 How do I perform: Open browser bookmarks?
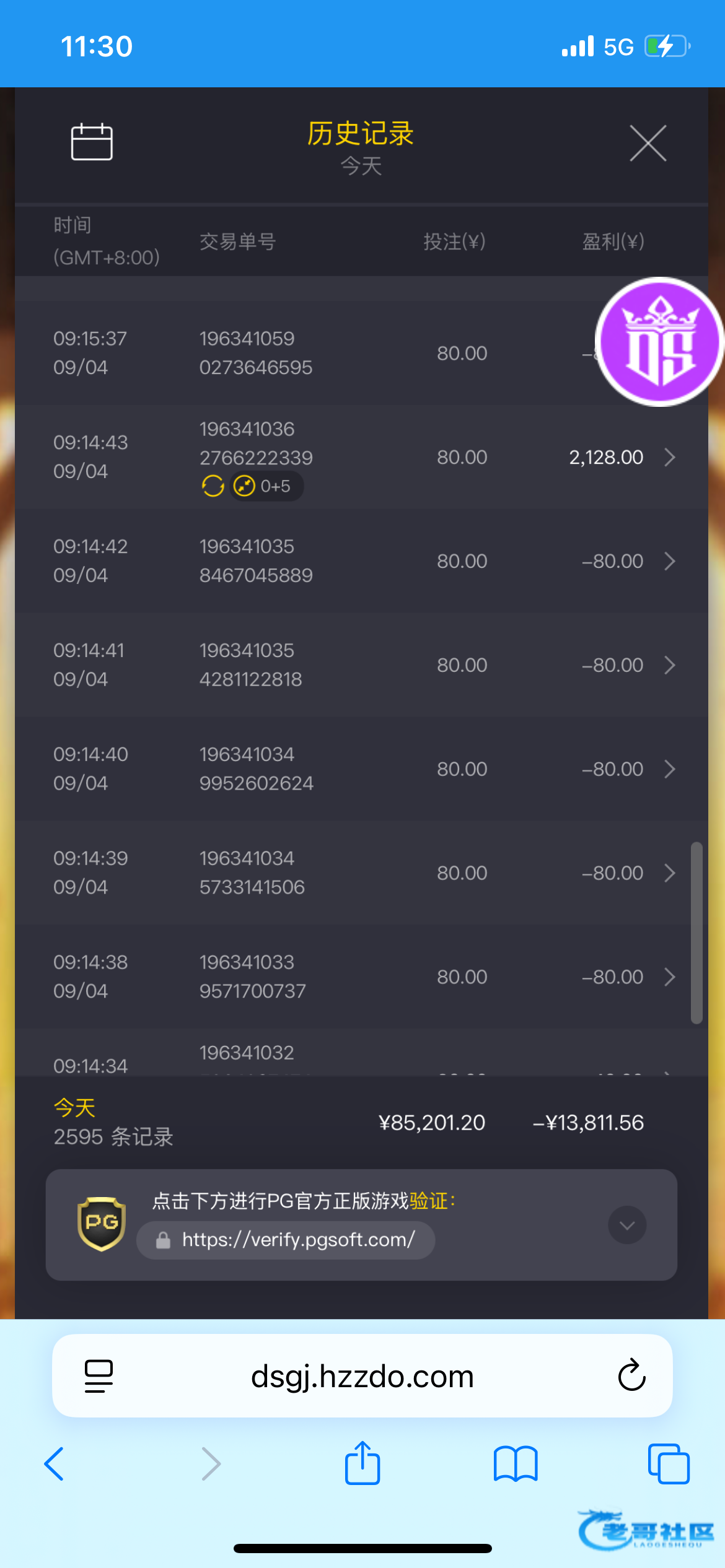click(x=516, y=1464)
